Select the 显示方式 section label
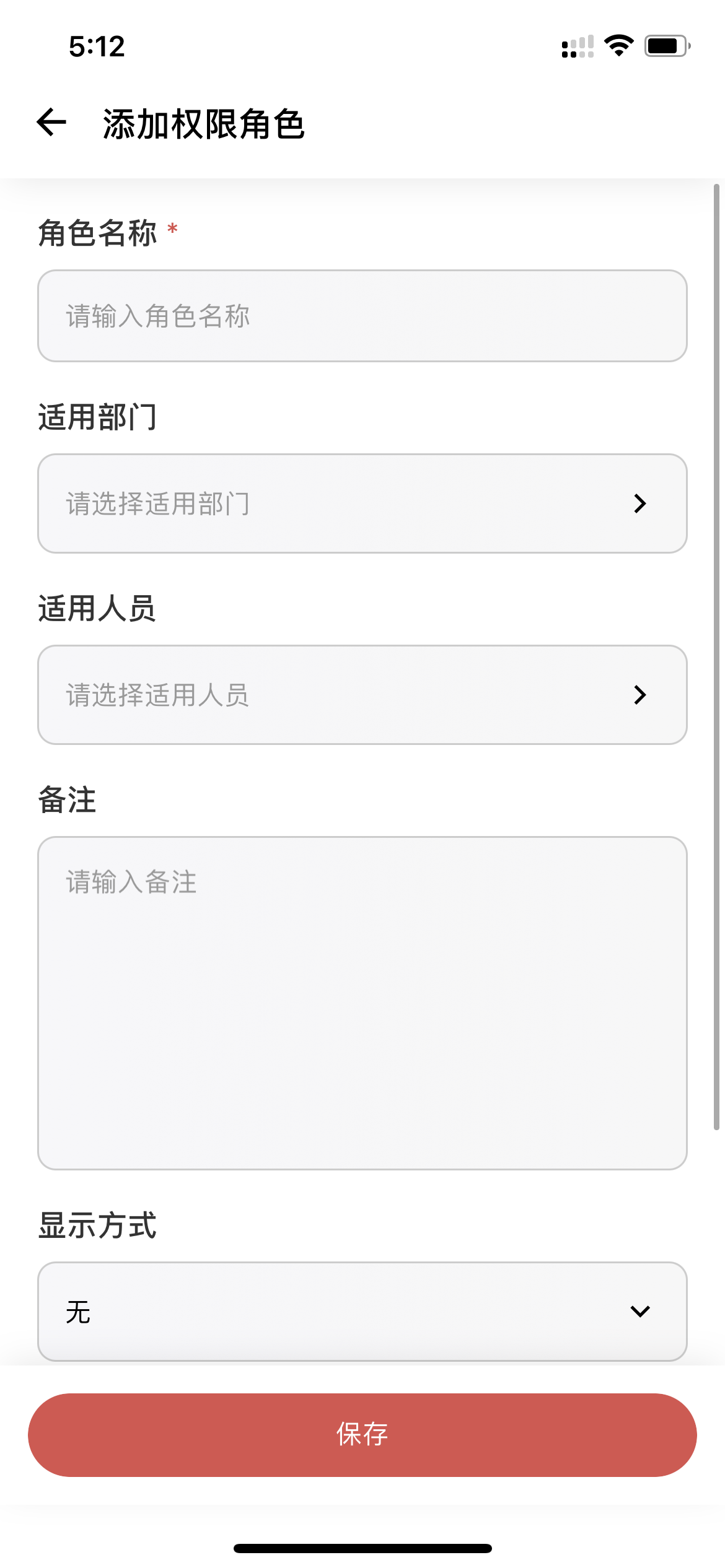 pos(97,1227)
